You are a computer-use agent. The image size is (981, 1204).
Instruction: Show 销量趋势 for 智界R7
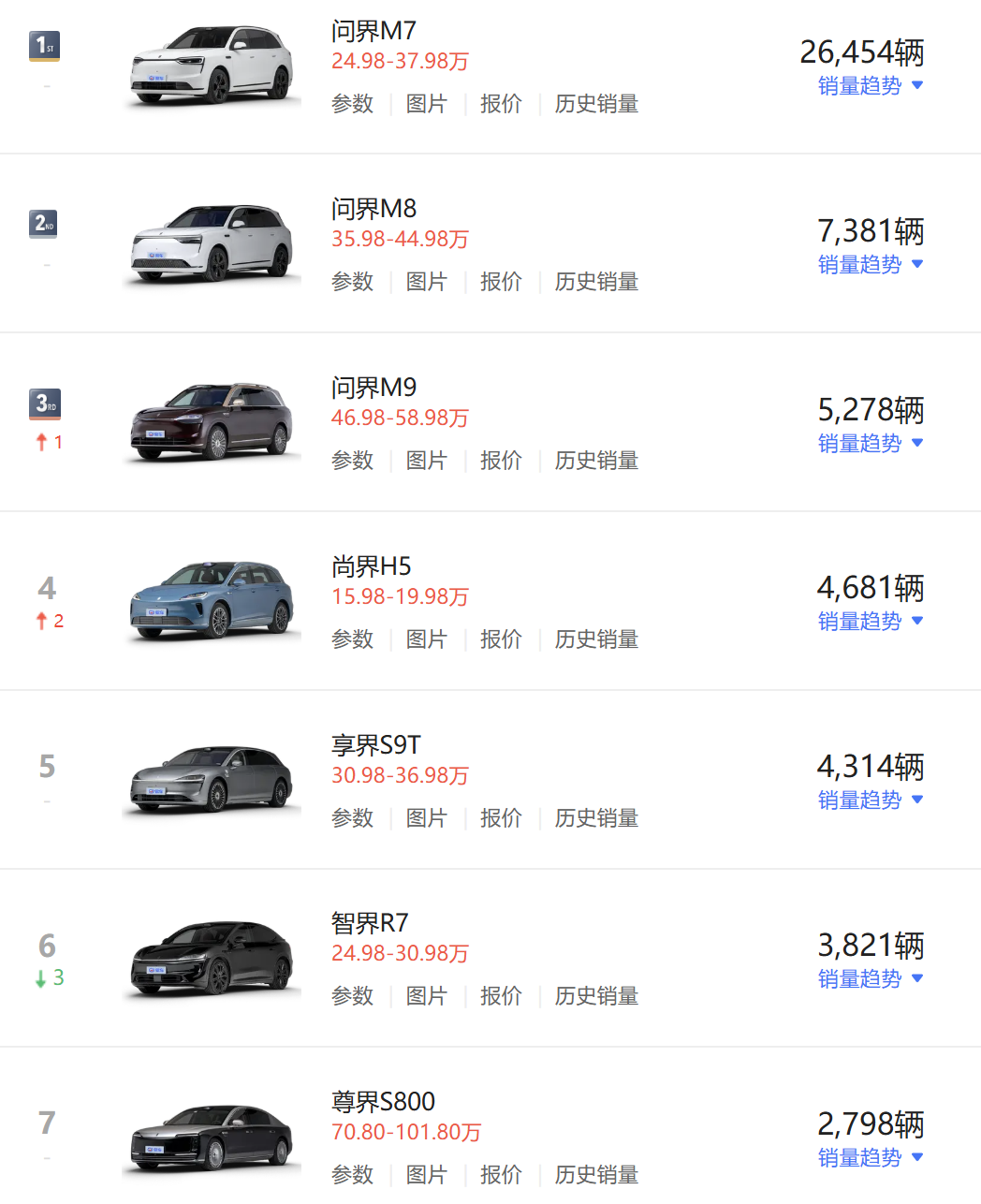tap(871, 979)
